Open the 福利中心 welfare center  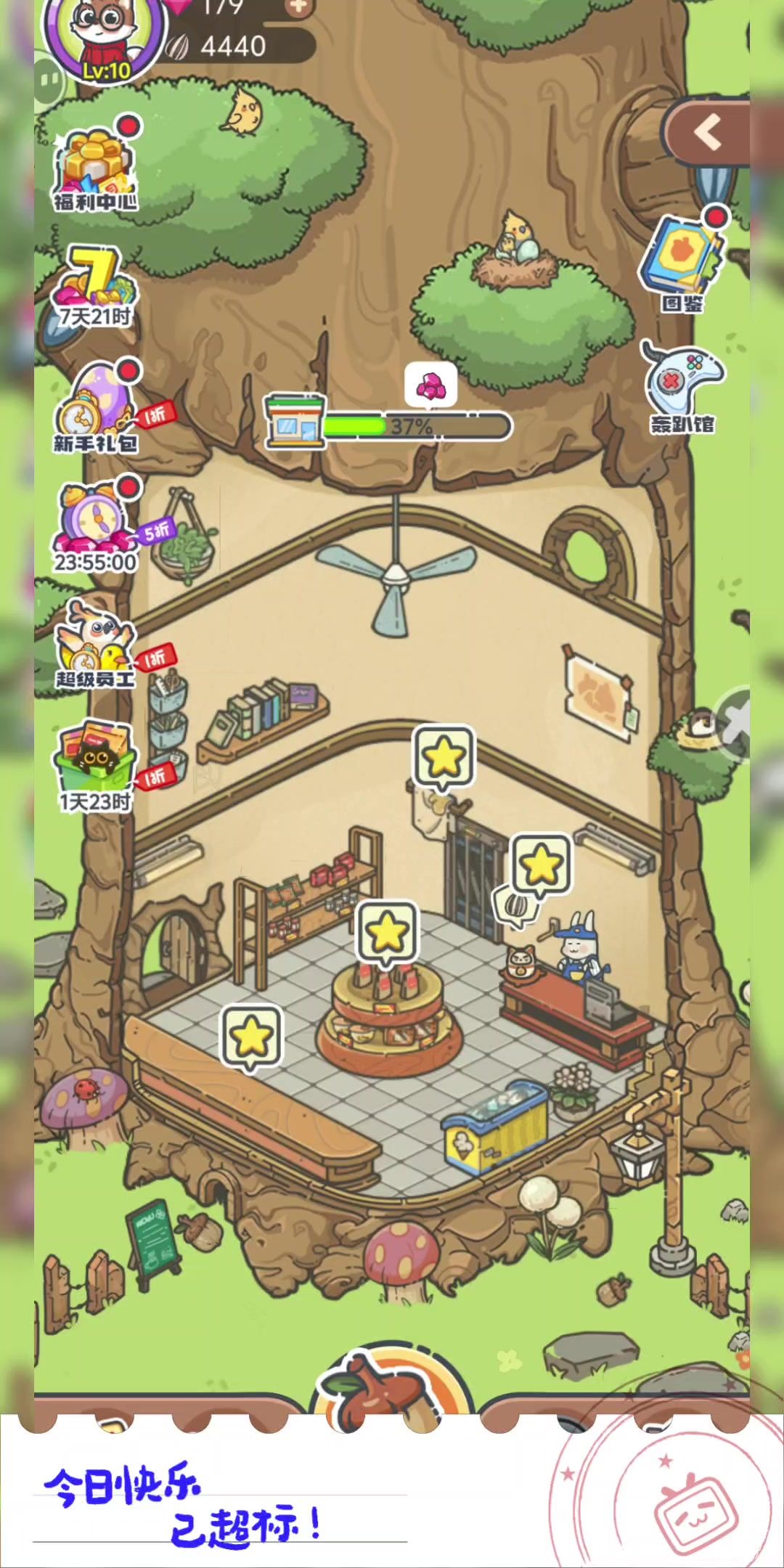[x=94, y=168]
